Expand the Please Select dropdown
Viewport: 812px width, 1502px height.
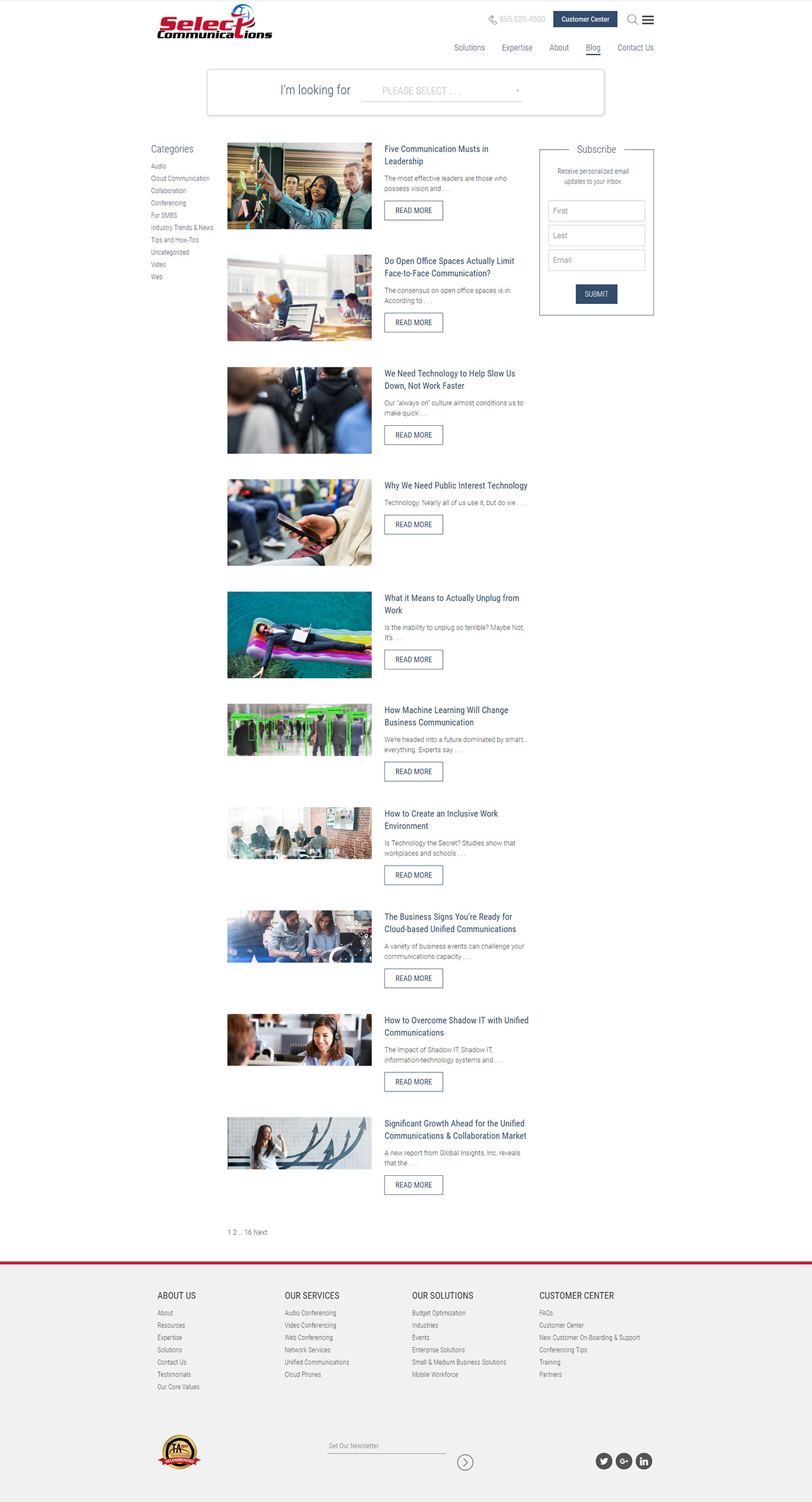[x=442, y=91]
